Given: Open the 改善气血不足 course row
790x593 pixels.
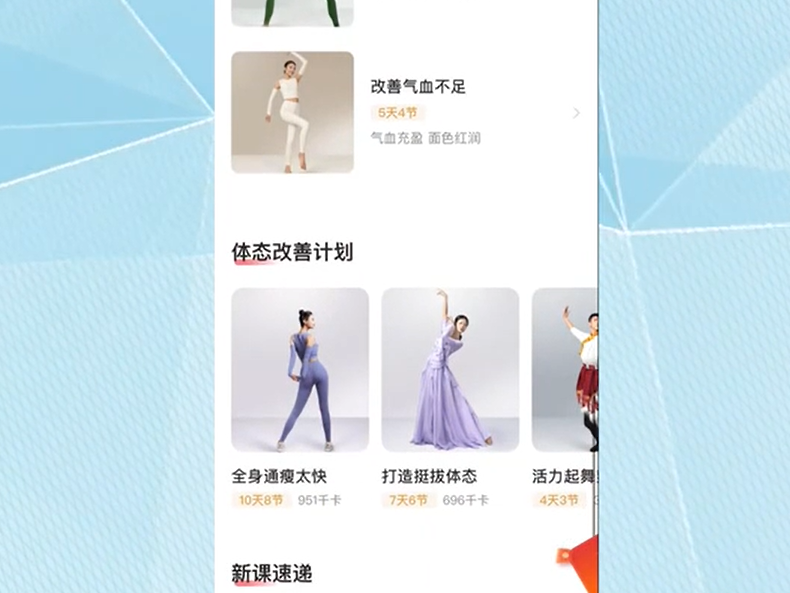Looking at the screenshot, I should click(418, 88).
